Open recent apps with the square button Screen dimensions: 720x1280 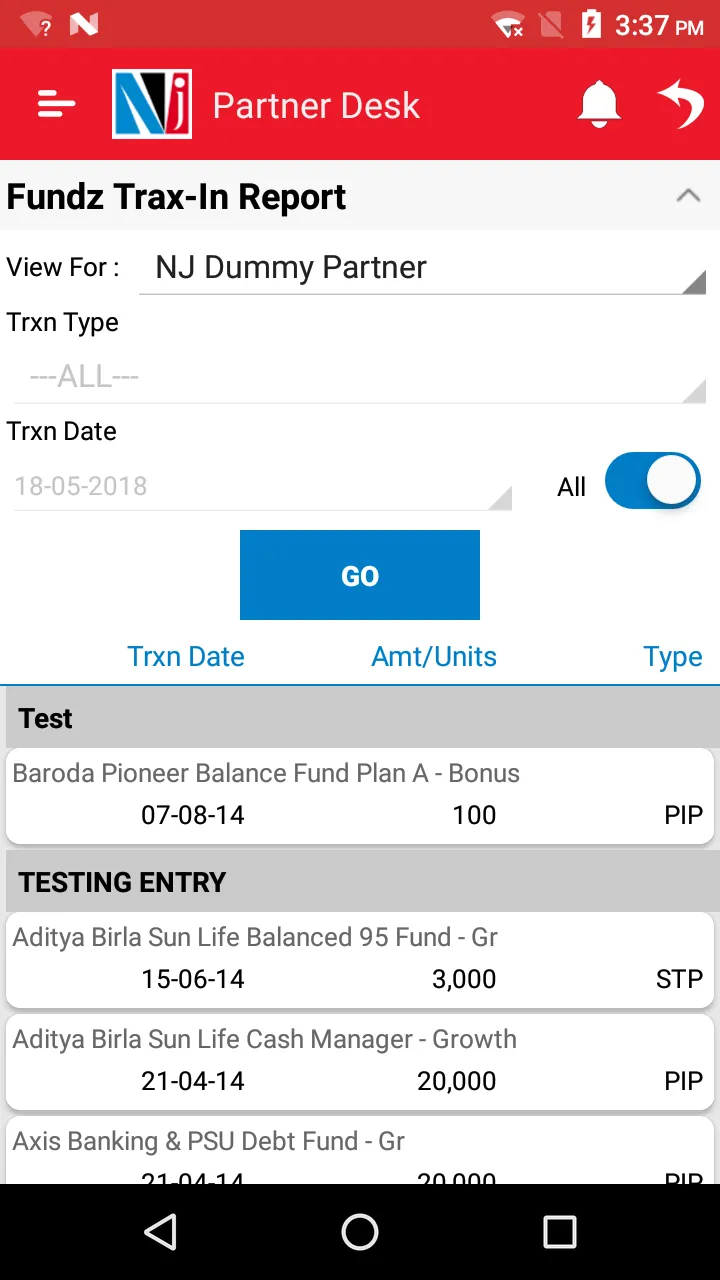(x=560, y=1232)
